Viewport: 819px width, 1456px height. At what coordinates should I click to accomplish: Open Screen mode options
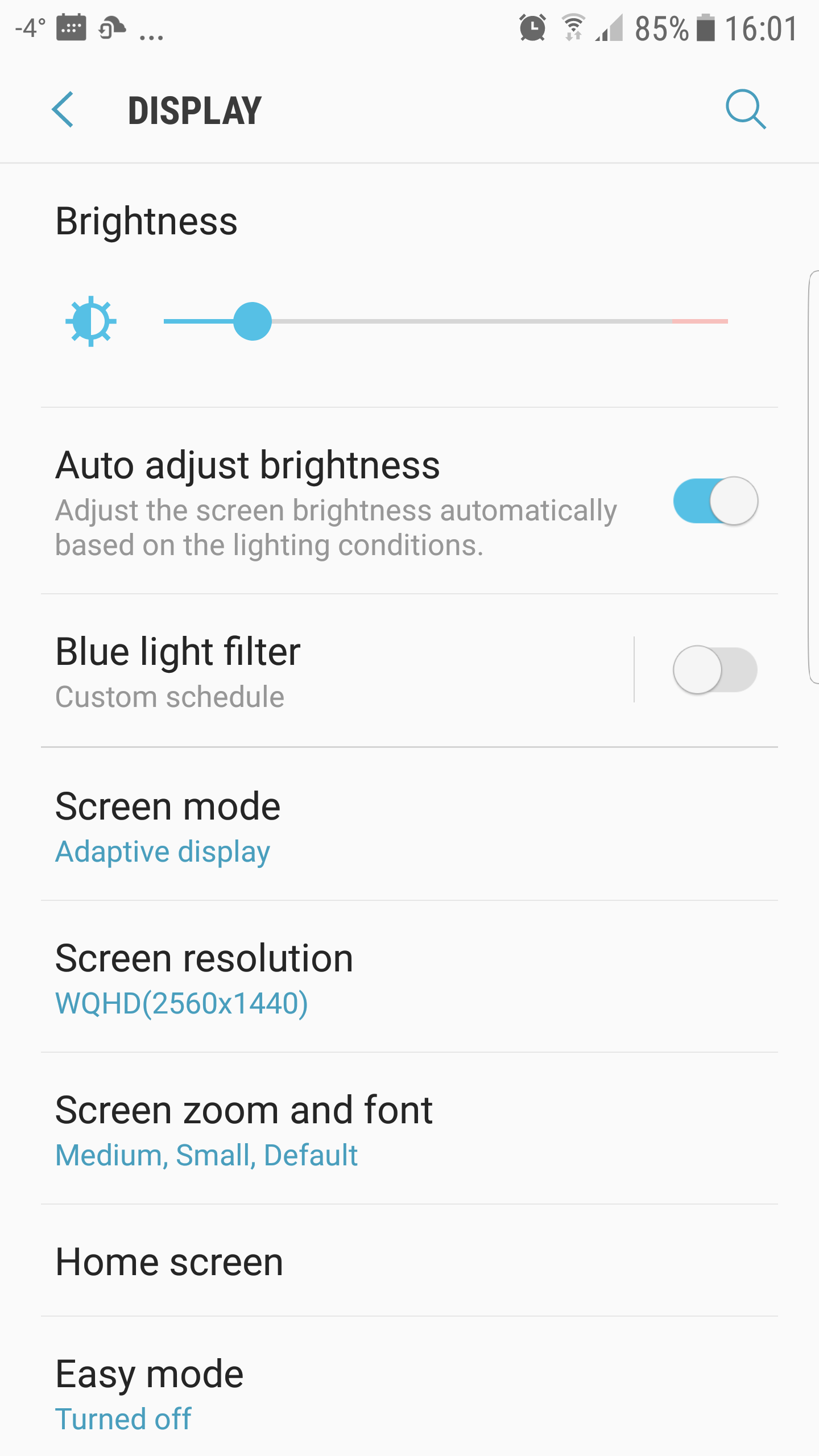tap(409, 825)
